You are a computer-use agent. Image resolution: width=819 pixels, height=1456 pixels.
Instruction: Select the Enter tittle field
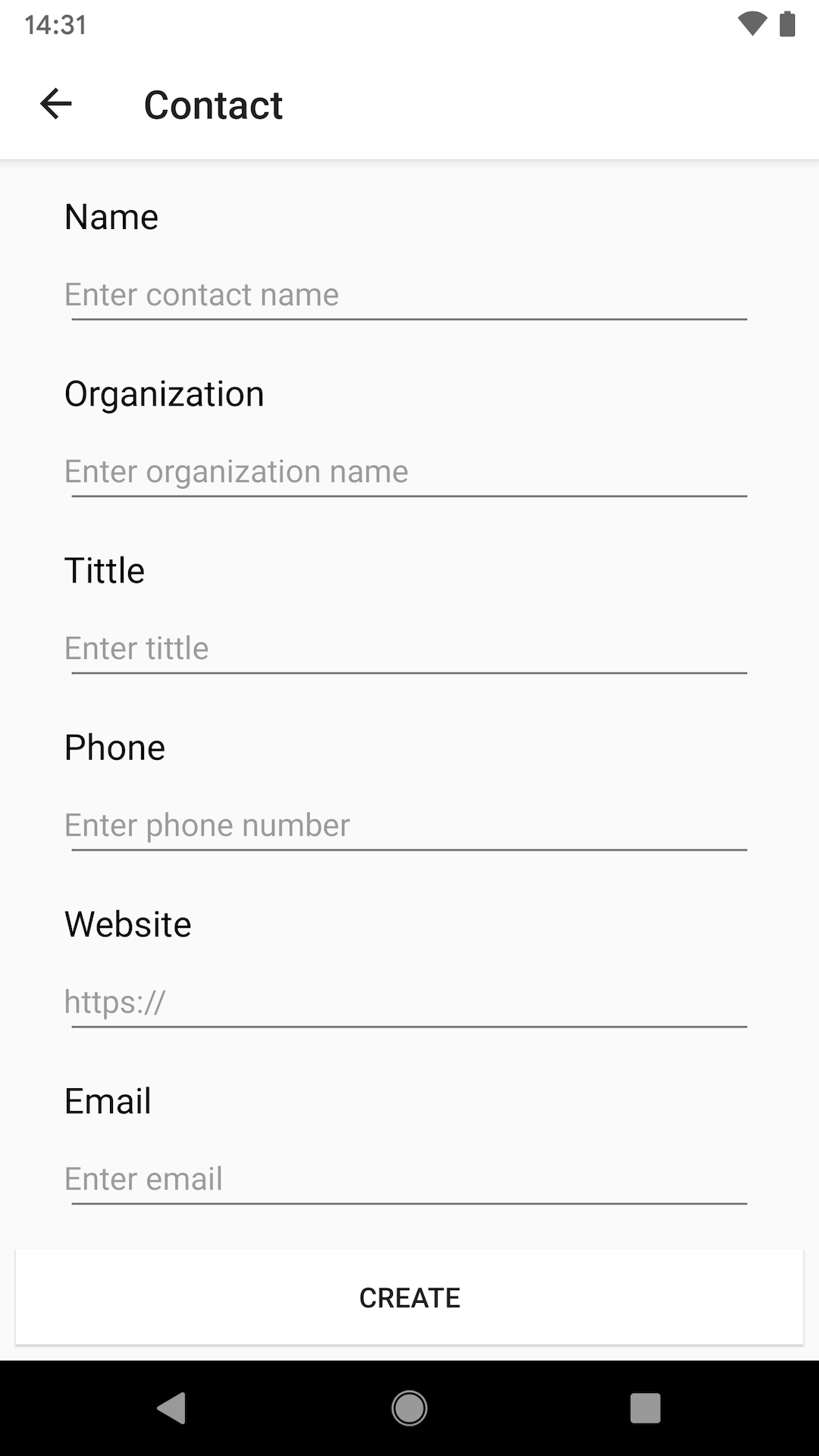[409, 649]
